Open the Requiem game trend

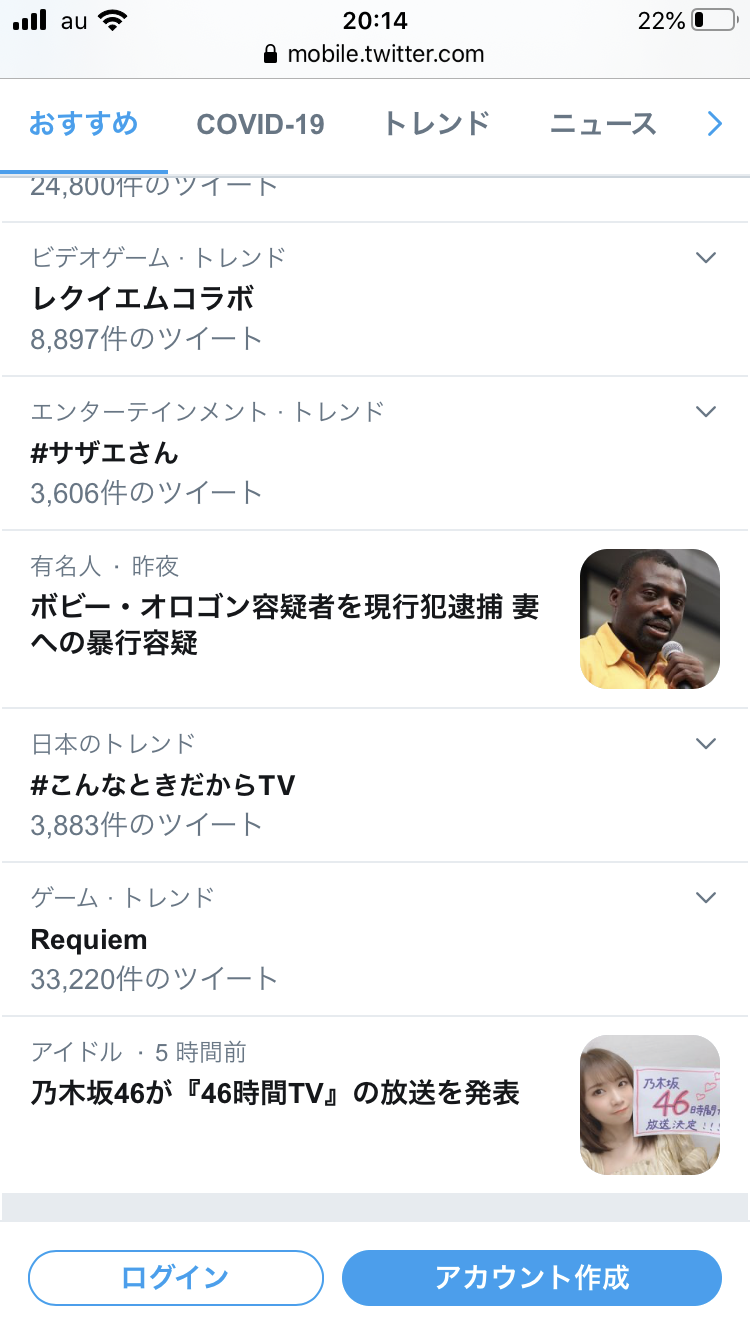[x=89, y=939]
